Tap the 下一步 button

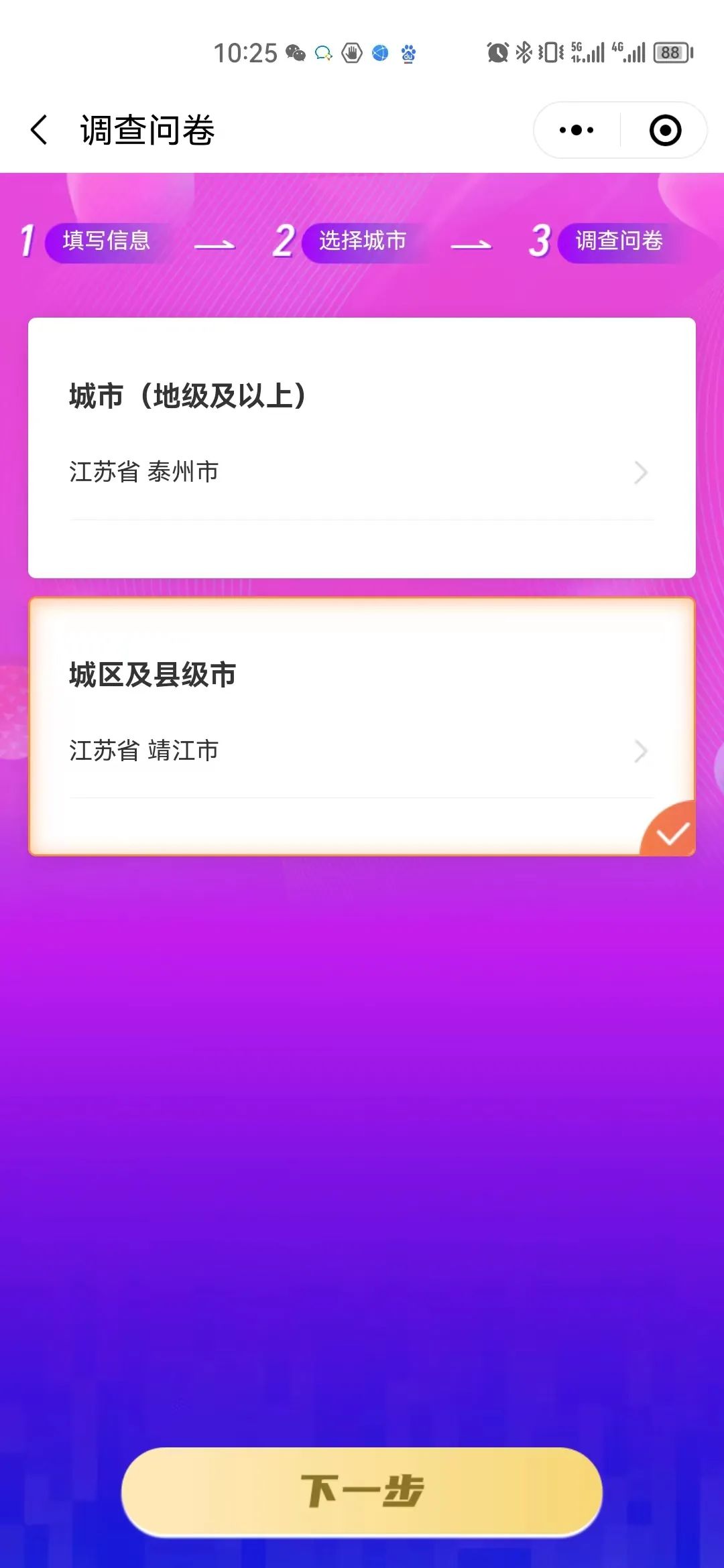362,1492
